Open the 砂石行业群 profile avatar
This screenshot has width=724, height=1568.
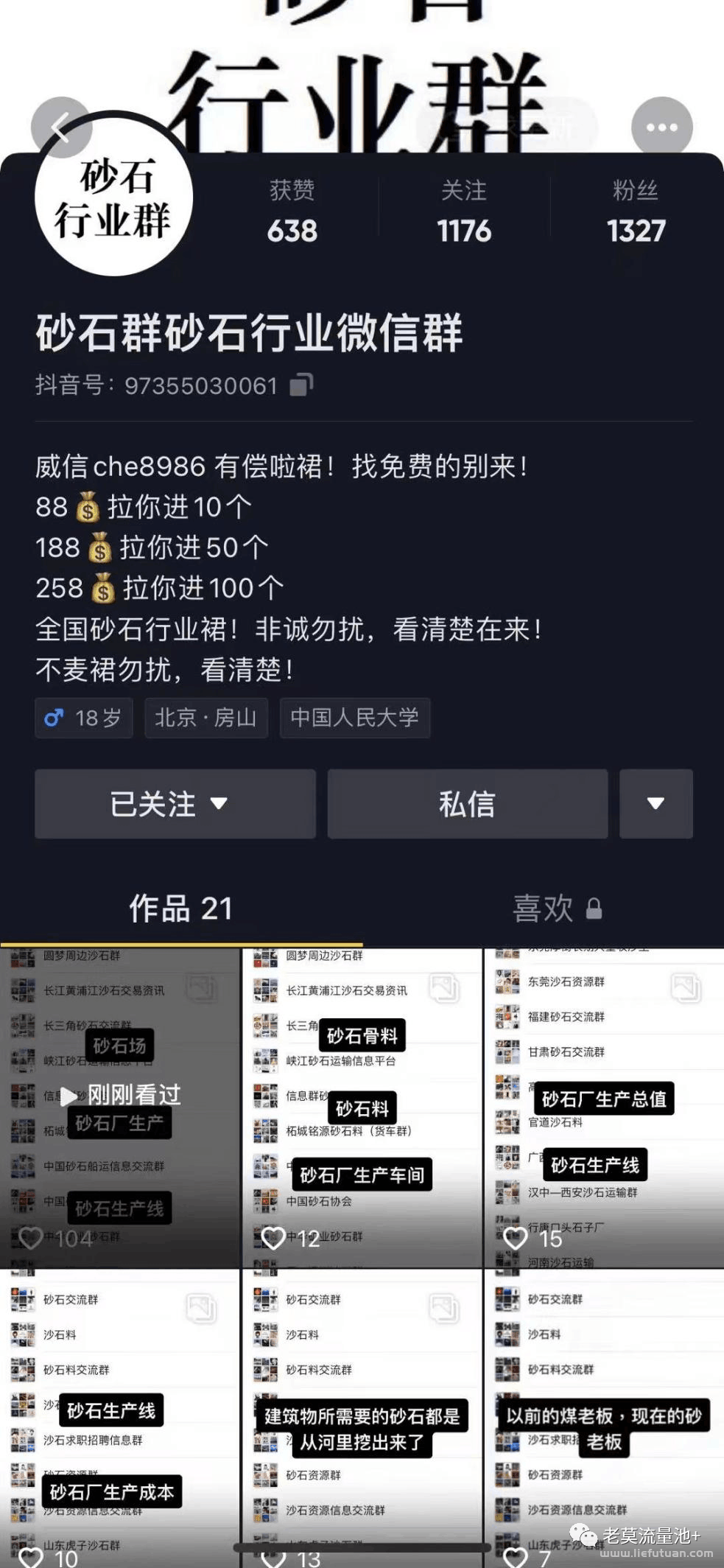(x=113, y=197)
